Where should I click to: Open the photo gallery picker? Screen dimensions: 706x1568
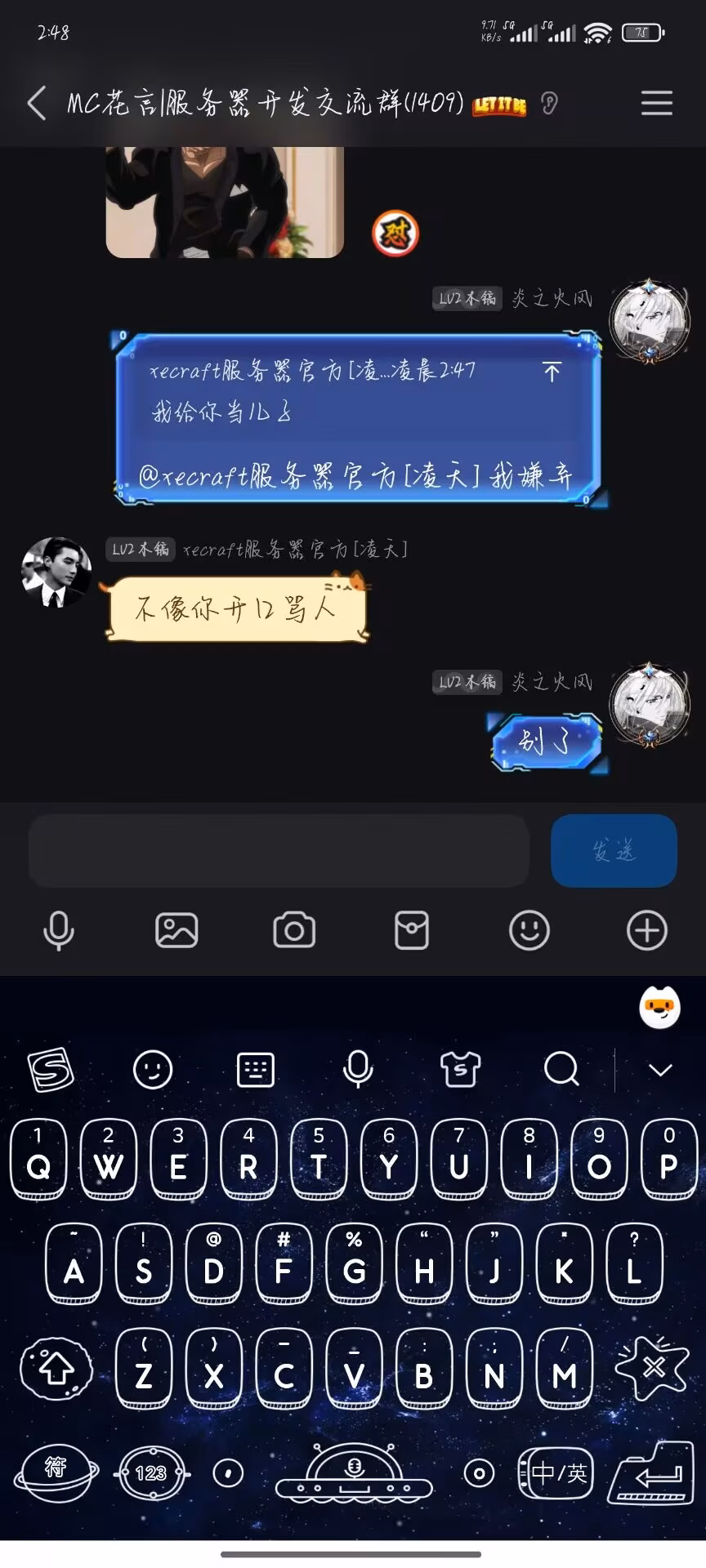click(176, 931)
